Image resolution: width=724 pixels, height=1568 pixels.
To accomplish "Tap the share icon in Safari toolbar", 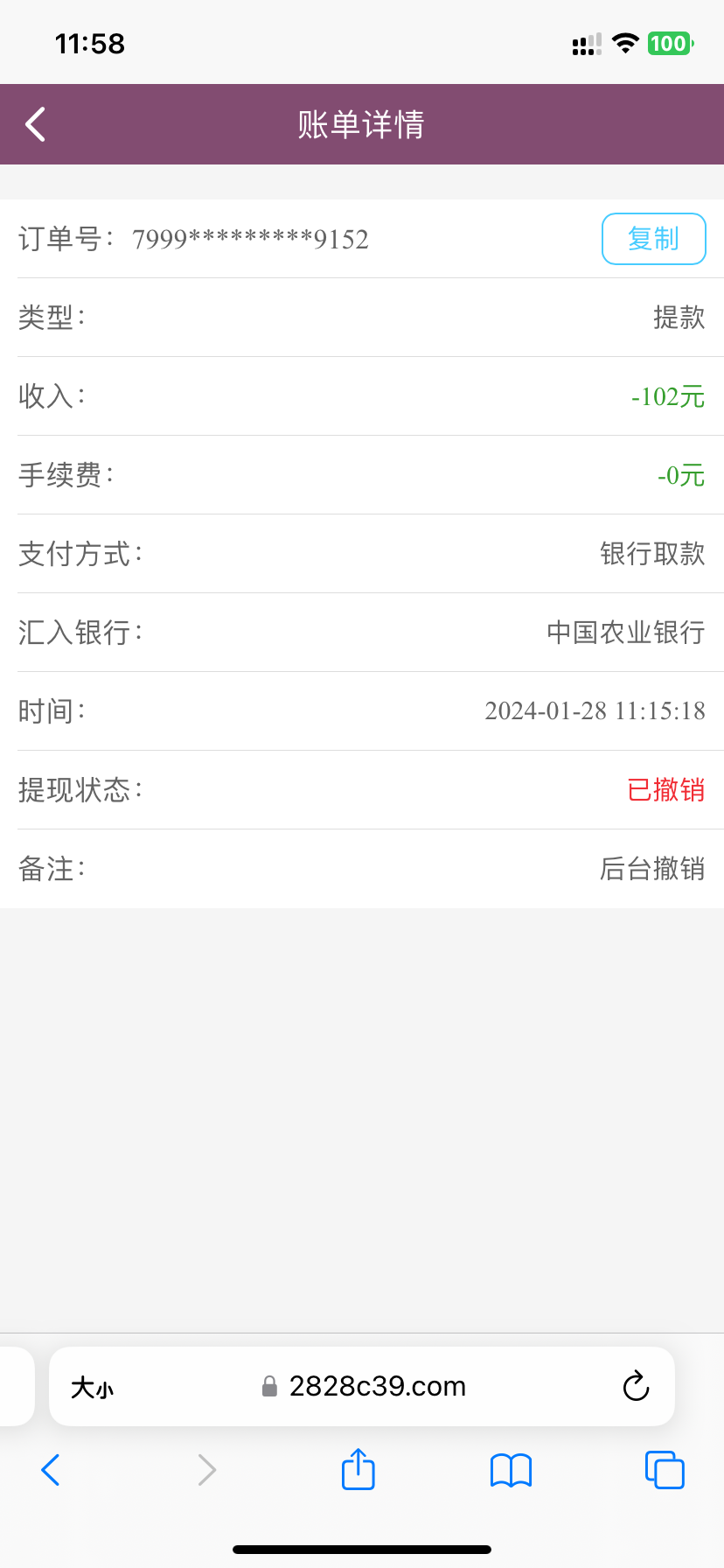I will pos(358,1469).
